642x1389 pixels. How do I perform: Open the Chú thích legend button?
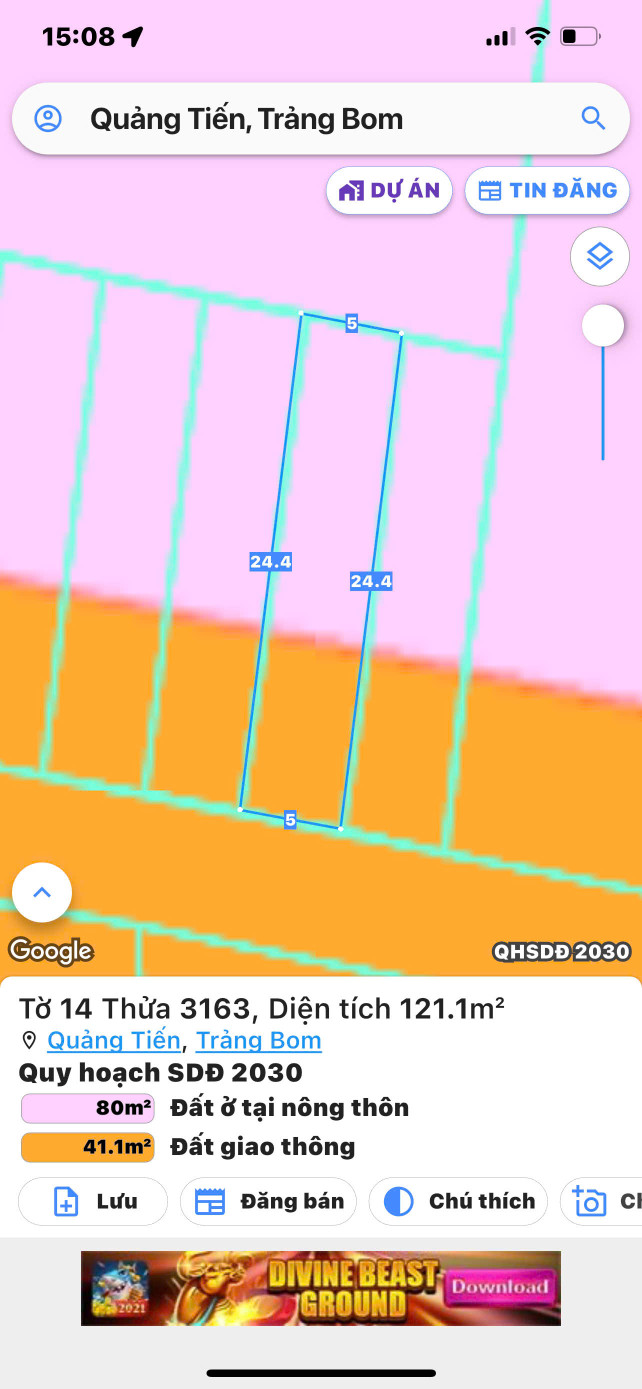(x=459, y=1202)
